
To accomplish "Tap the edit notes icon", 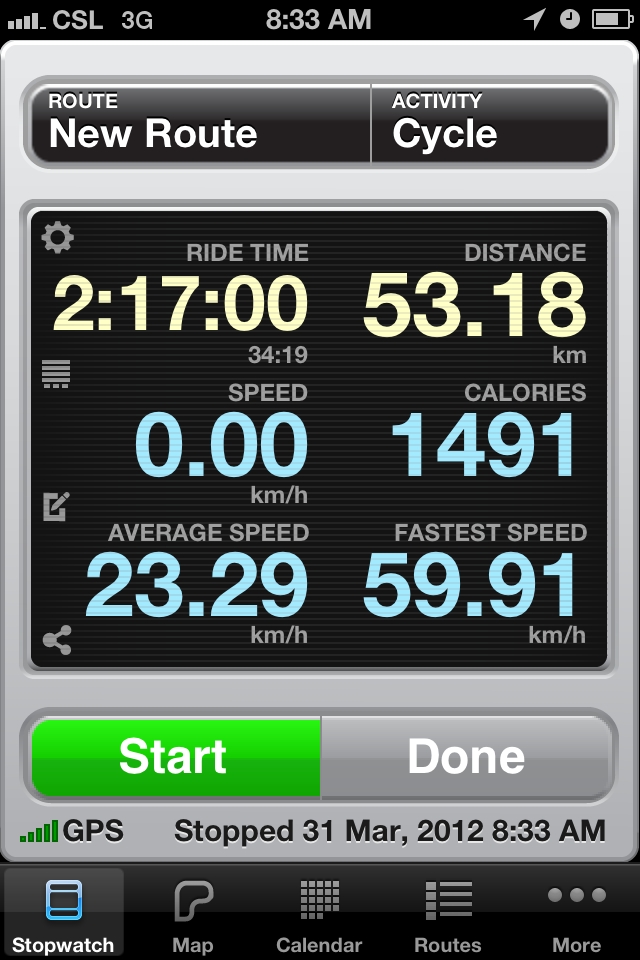I will 56,507.
